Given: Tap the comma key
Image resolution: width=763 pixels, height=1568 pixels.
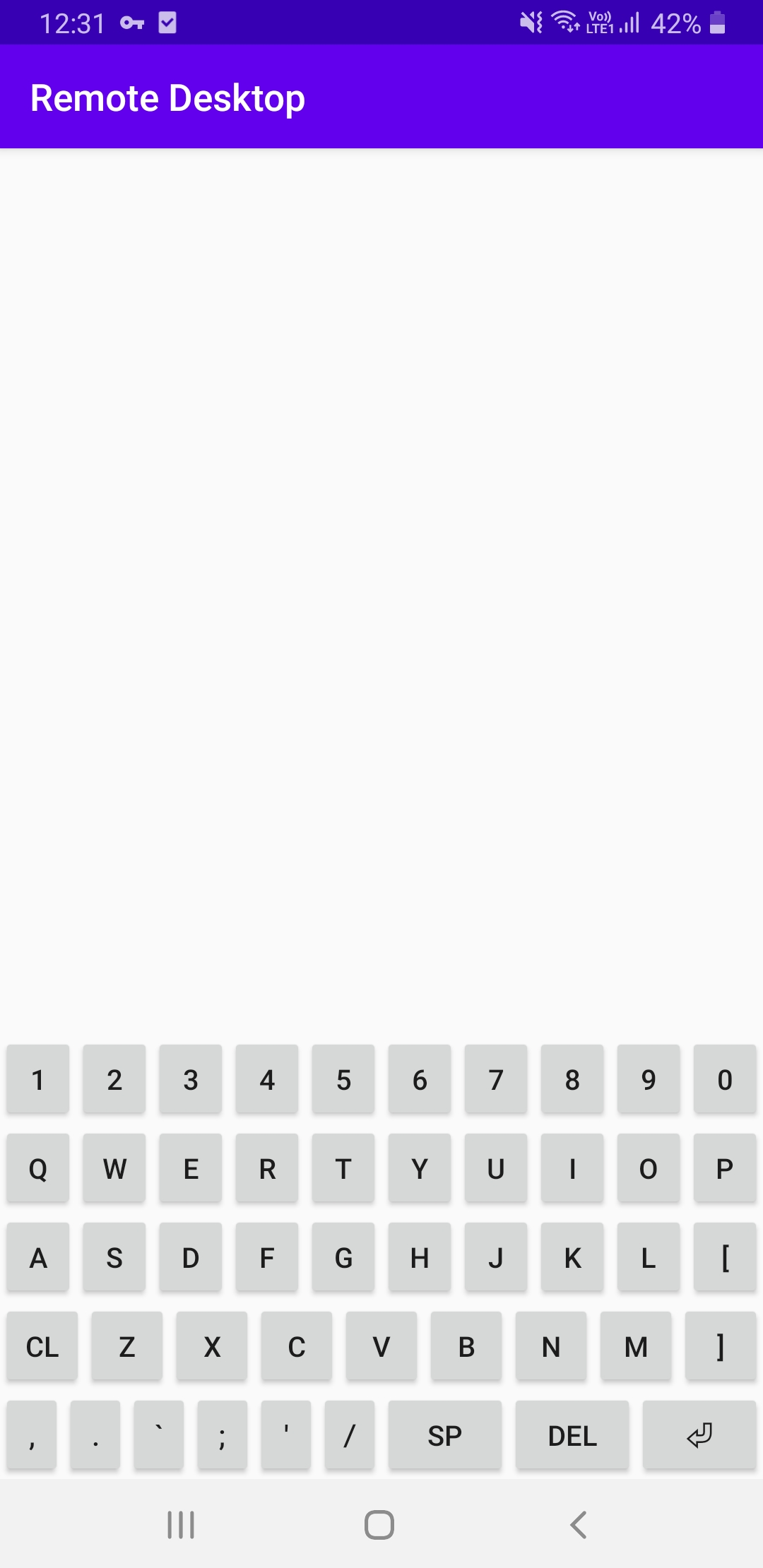Looking at the screenshot, I should tap(31, 1435).
